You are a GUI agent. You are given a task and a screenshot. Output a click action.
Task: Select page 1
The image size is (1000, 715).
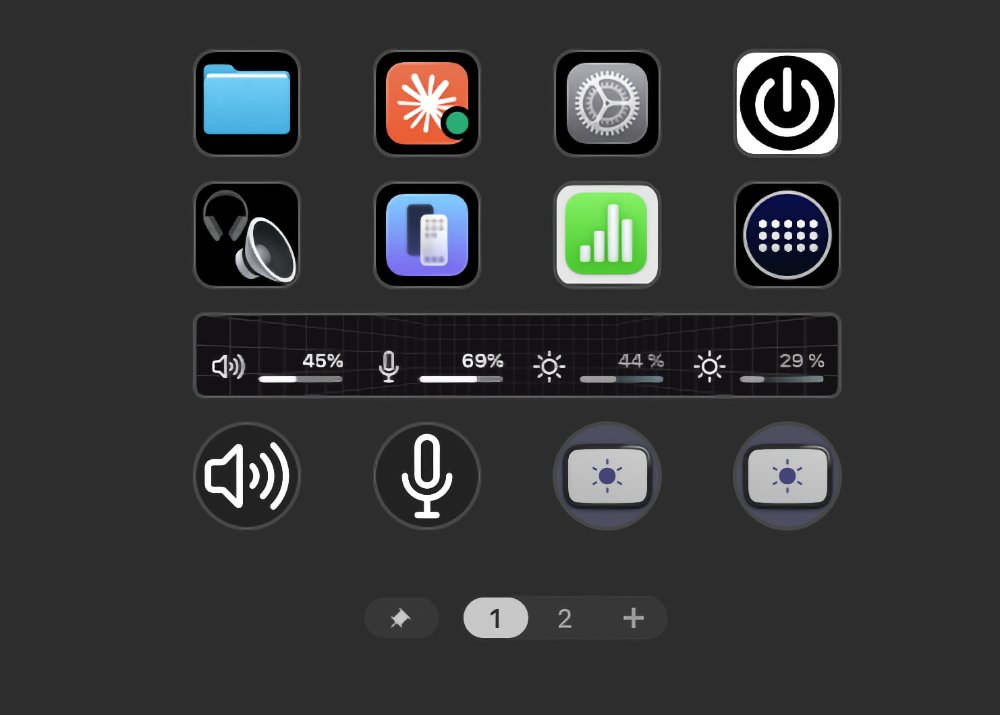click(x=495, y=618)
